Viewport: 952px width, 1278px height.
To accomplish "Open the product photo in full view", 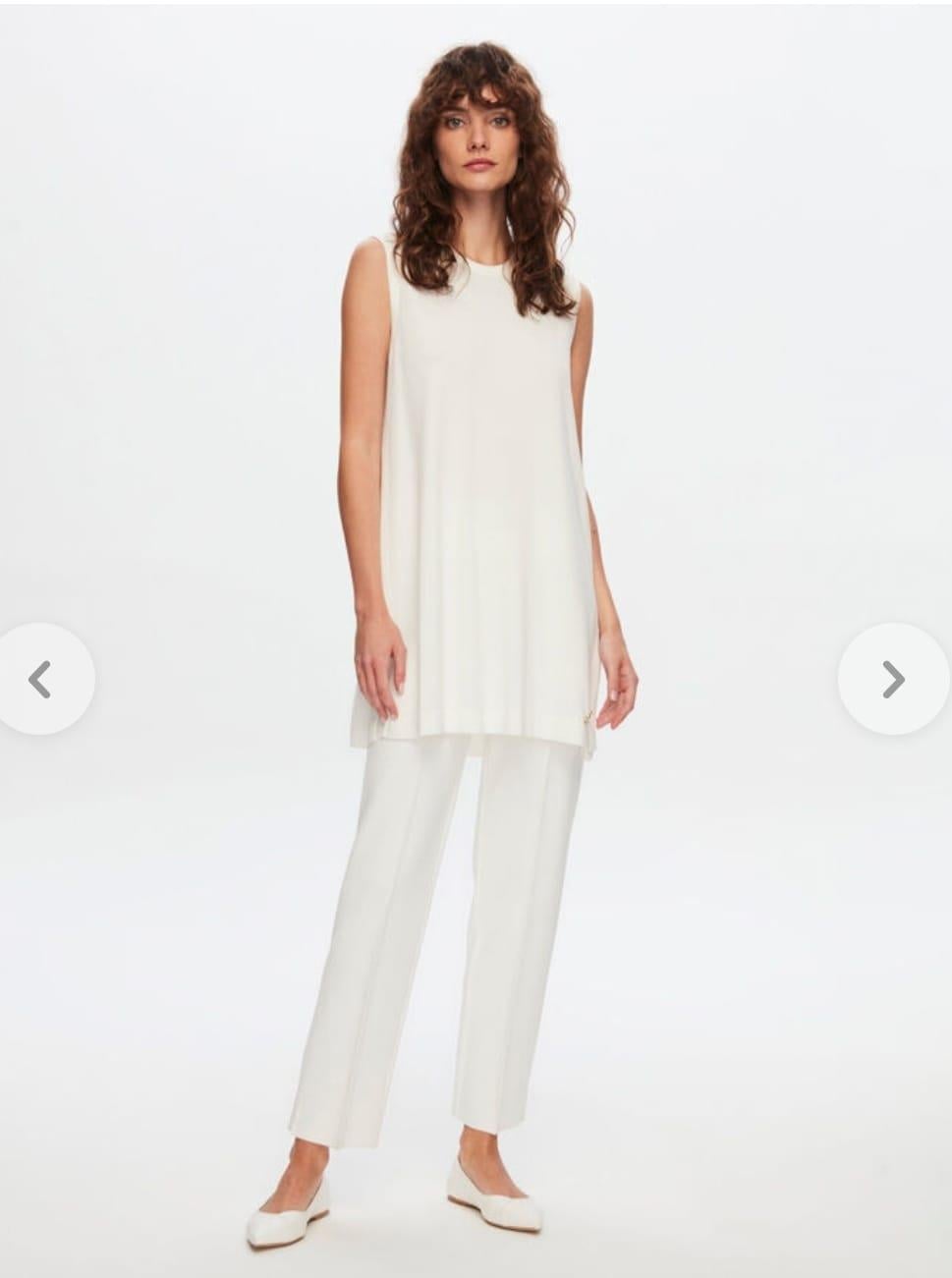I will (476, 491).
